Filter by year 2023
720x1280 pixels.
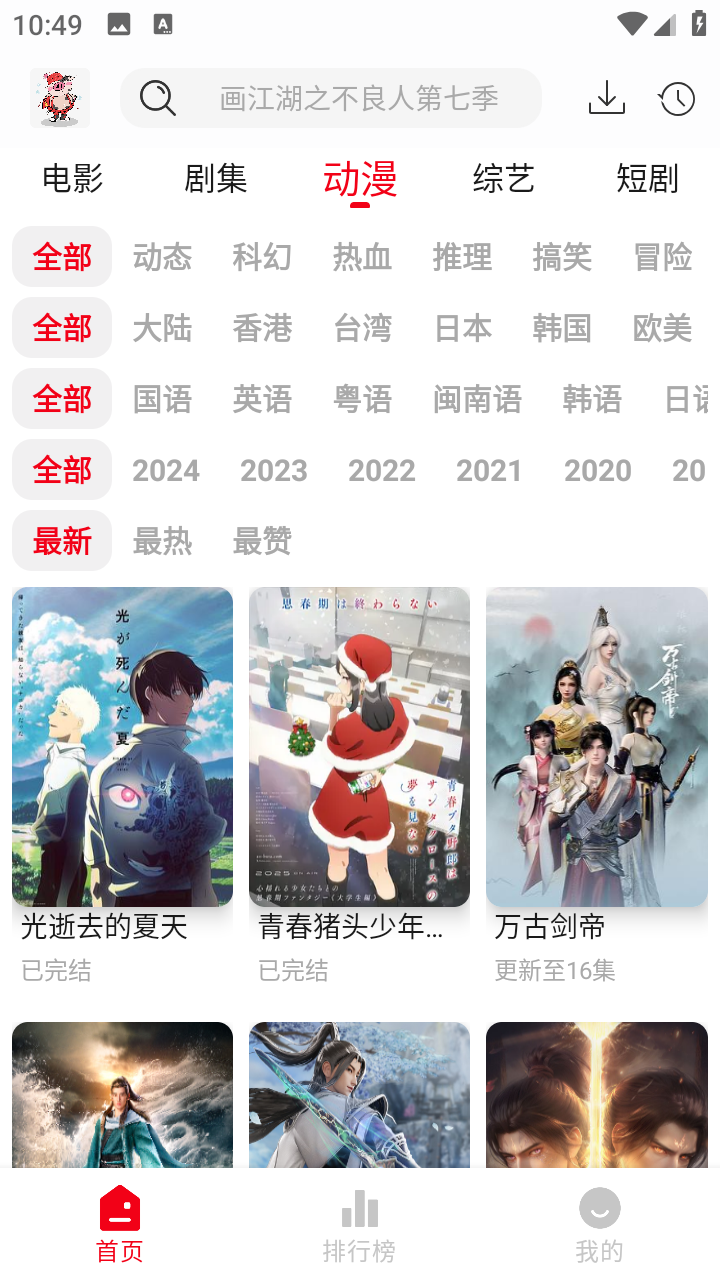pyautogui.click(x=274, y=470)
